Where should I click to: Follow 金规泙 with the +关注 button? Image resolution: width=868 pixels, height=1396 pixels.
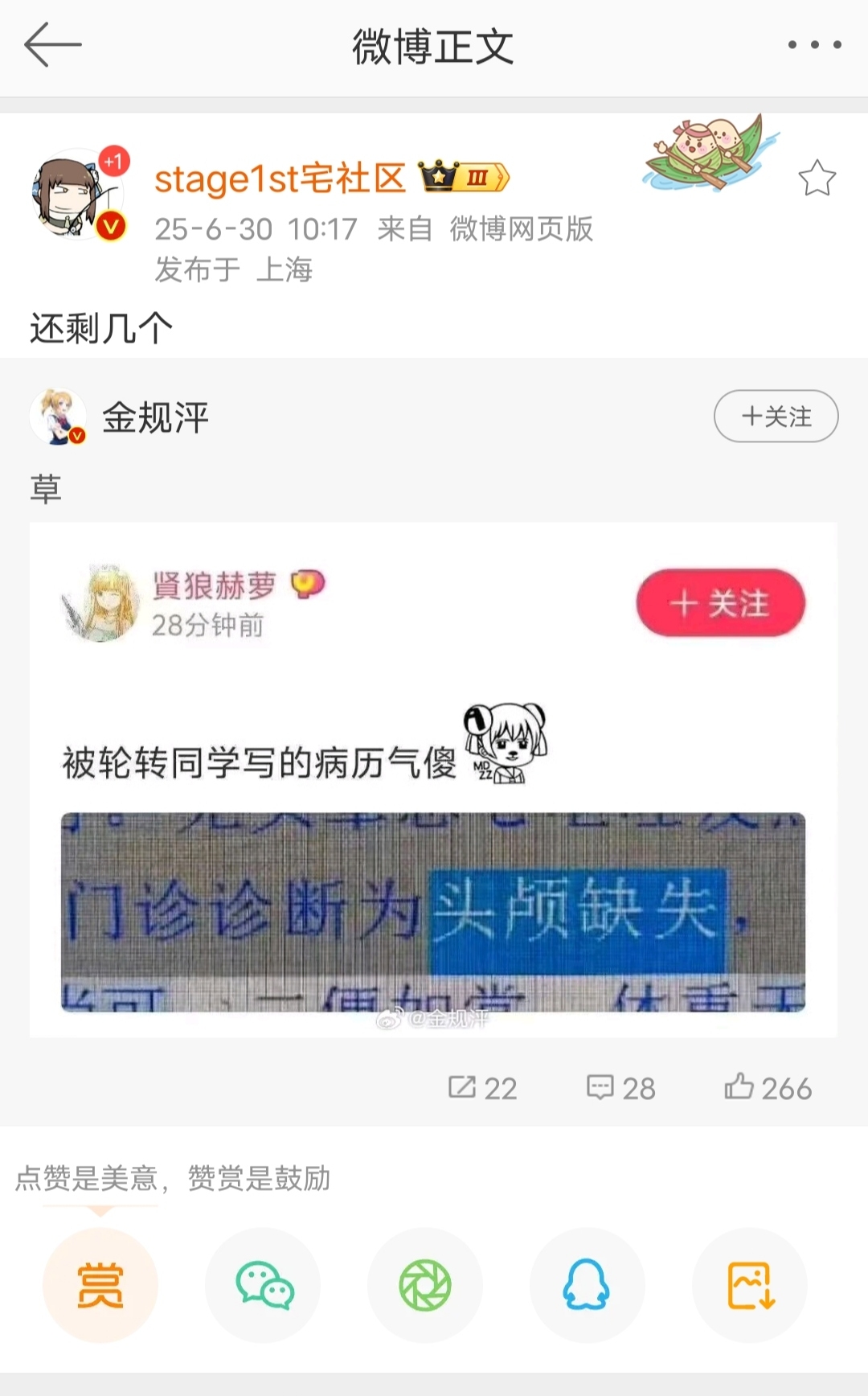click(776, 417)
